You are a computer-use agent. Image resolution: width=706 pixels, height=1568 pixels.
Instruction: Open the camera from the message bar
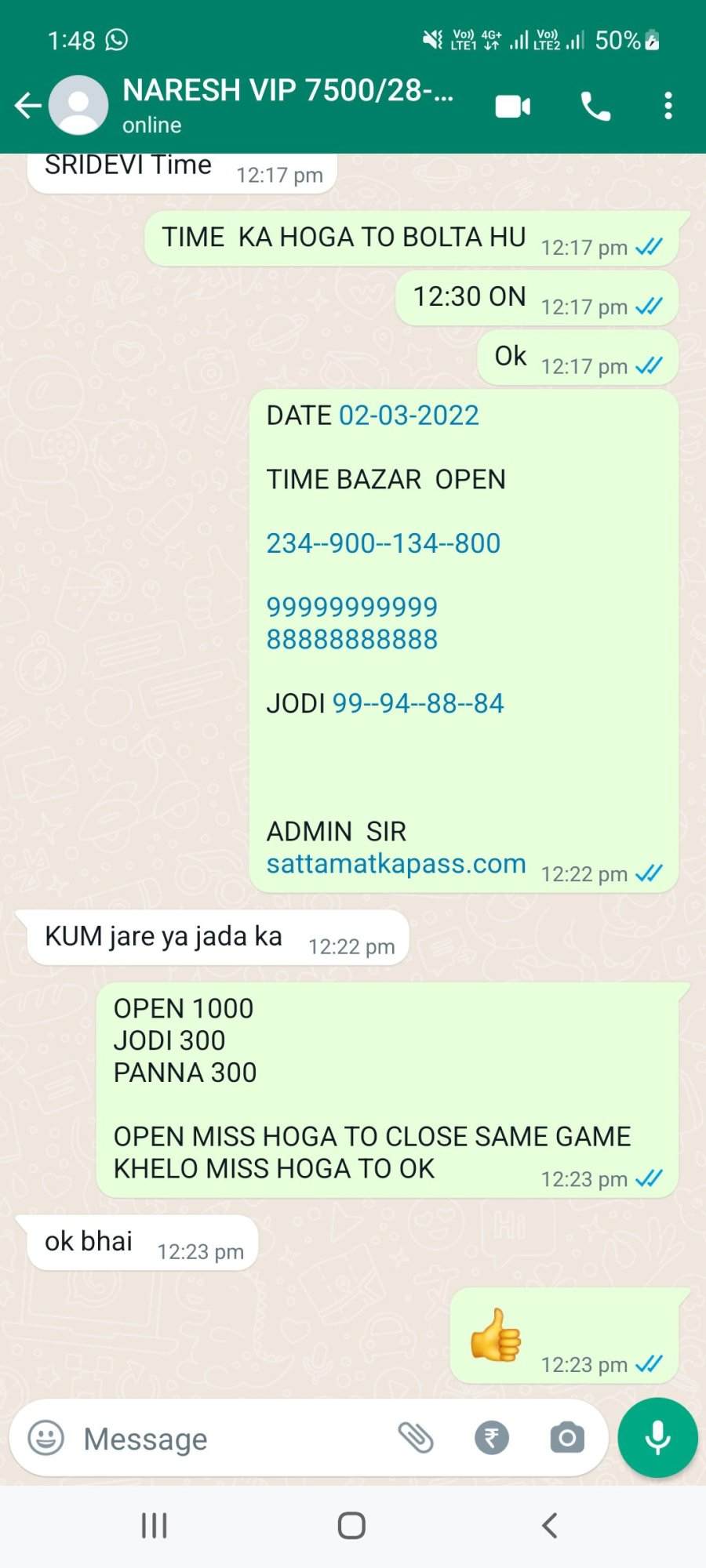pos(567,1438)
